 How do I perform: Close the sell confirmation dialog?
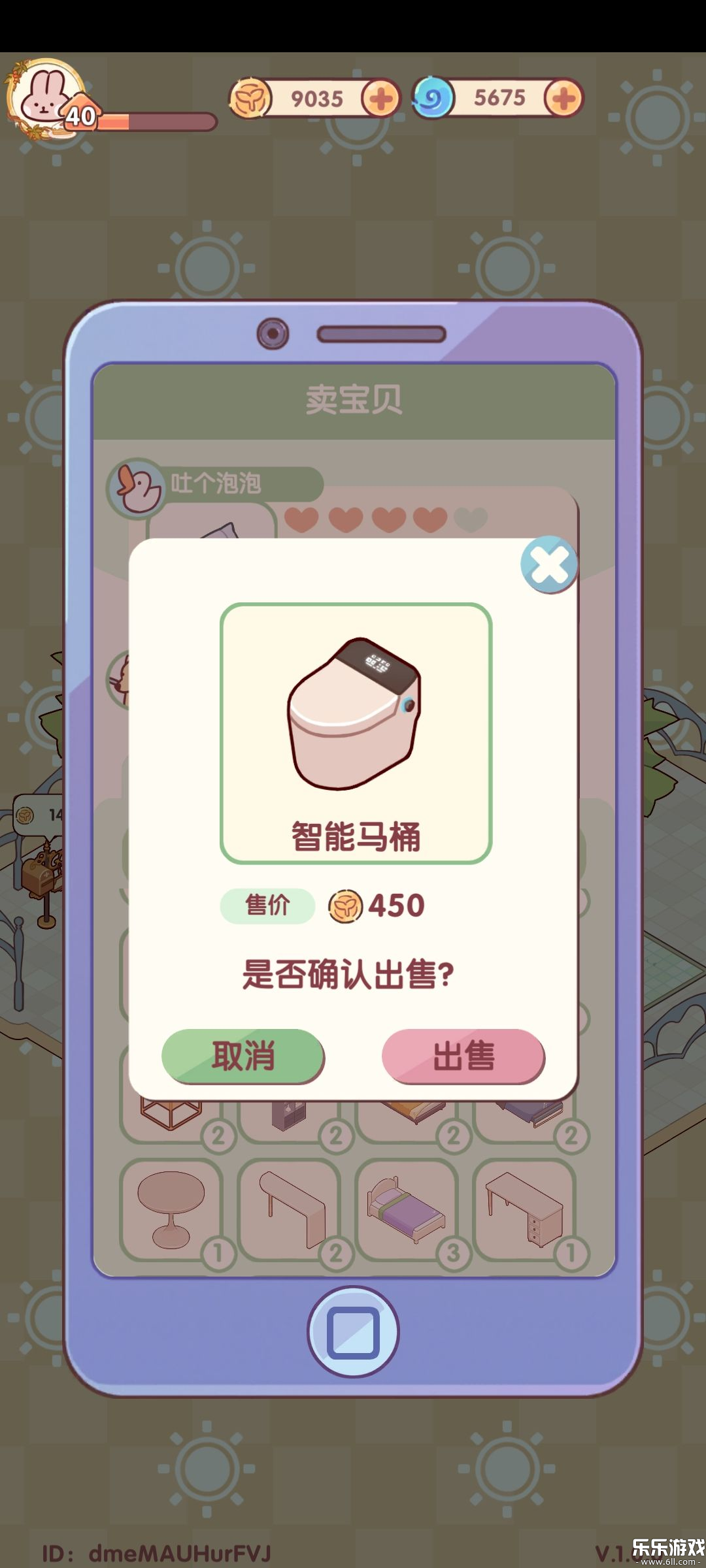point(548,565)
